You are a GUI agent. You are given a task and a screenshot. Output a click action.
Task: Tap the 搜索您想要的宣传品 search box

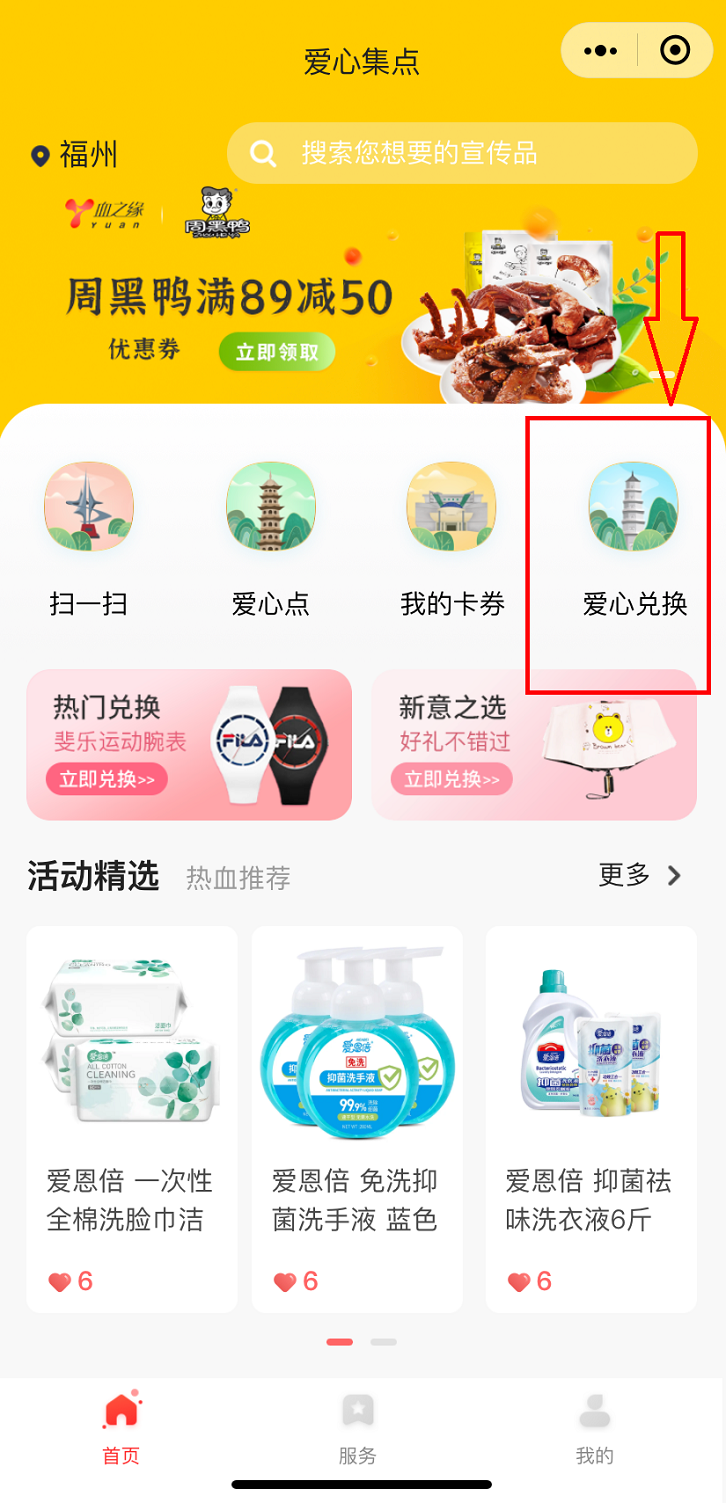(461, 153)
